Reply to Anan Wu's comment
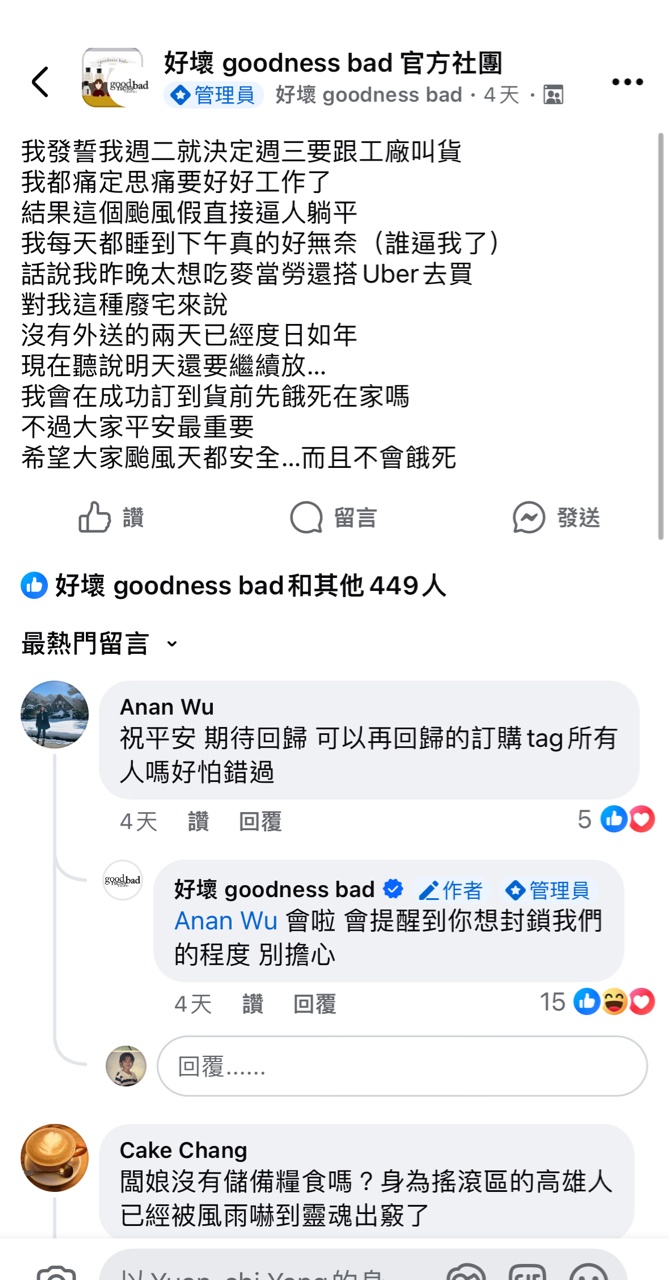Image resolution: width=669 pixels, height=1280 pixels. tap(260, 822)
